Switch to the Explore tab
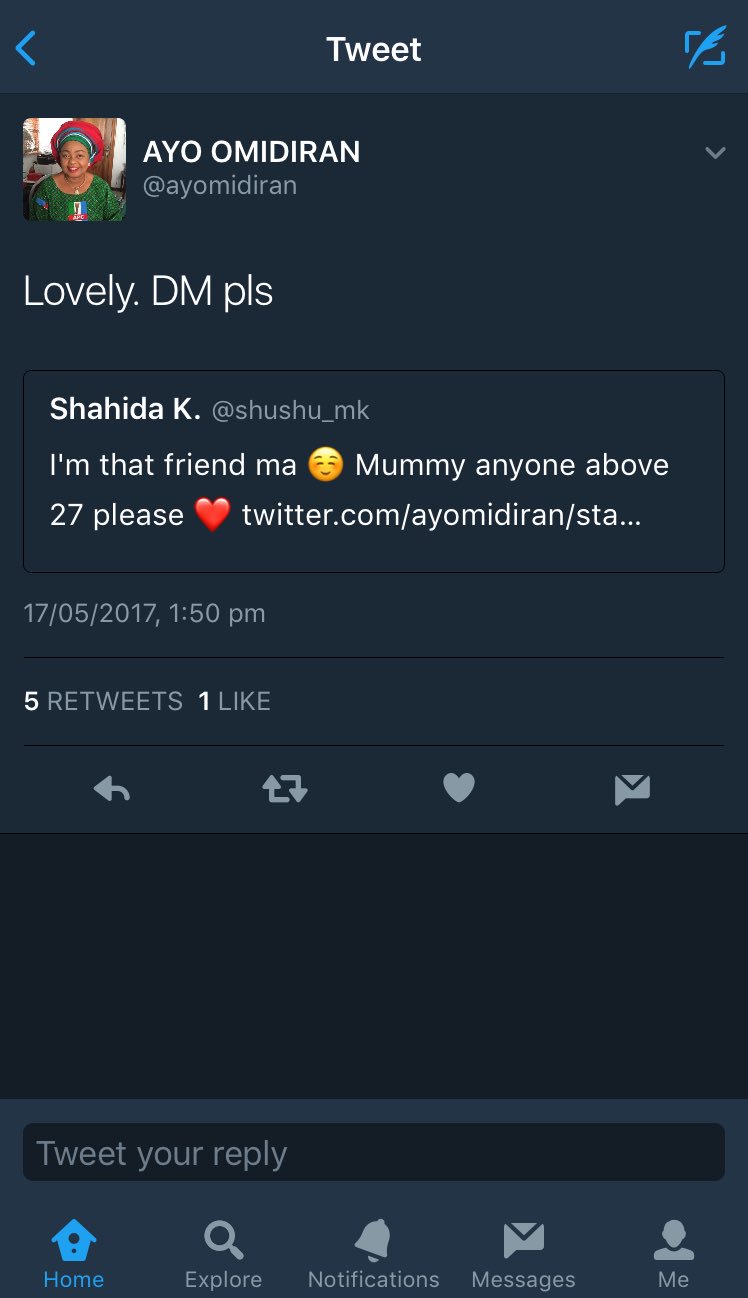Viewport: 748px width, 1298px height. coord(223,1254)
